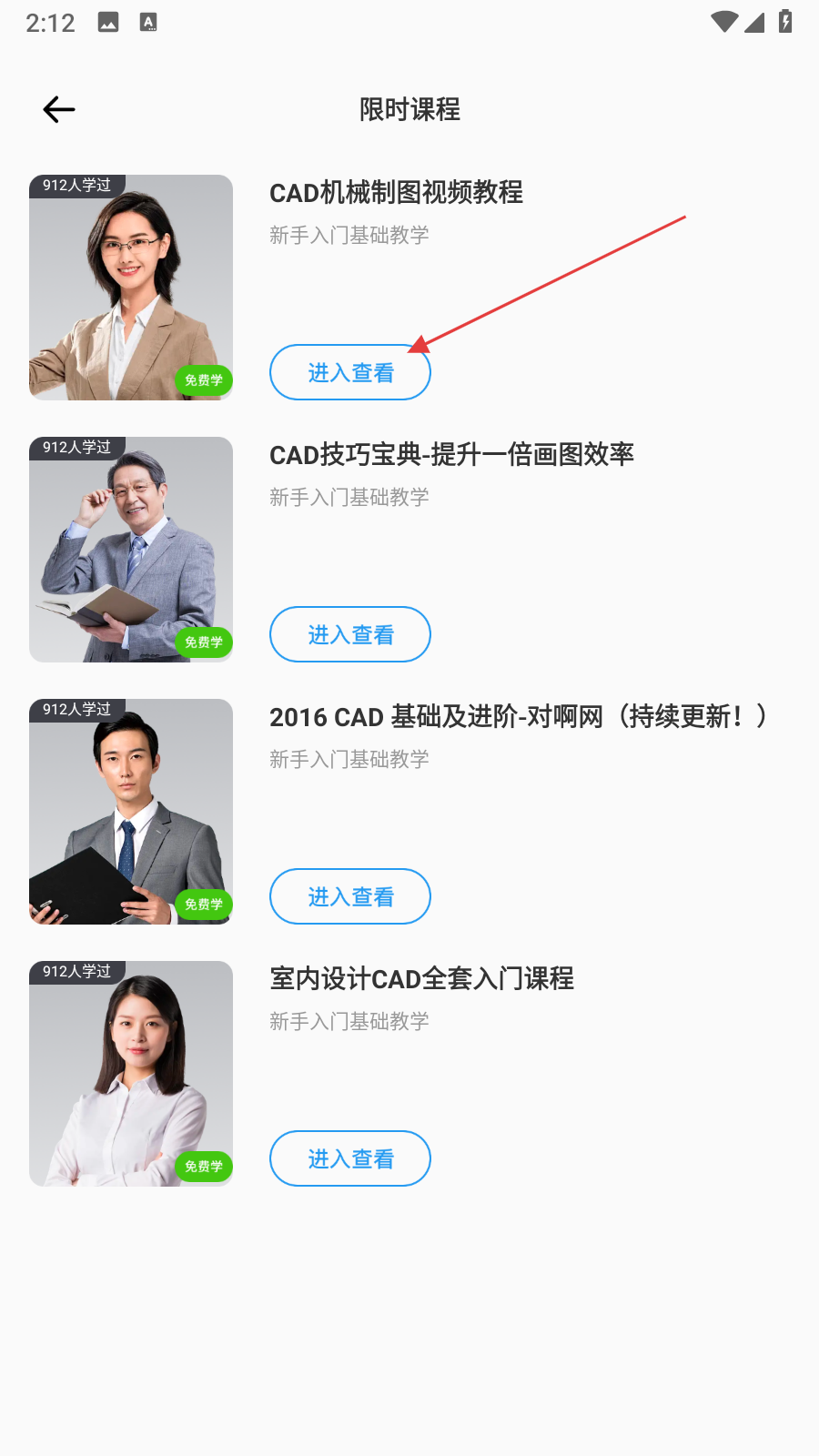Tap 进入查看 for CAD技巧宝典 course

click(x=350, y=635)
